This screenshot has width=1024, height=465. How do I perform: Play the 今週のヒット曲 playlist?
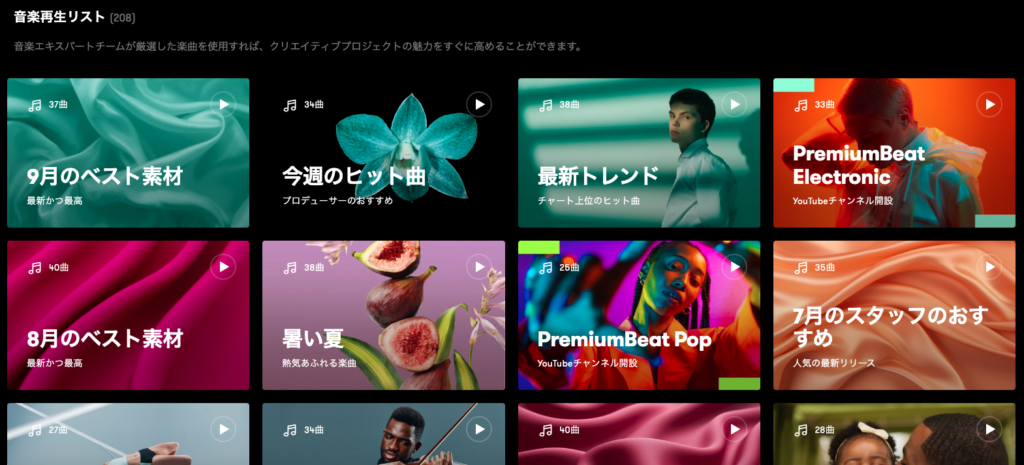tap(479, 104)
